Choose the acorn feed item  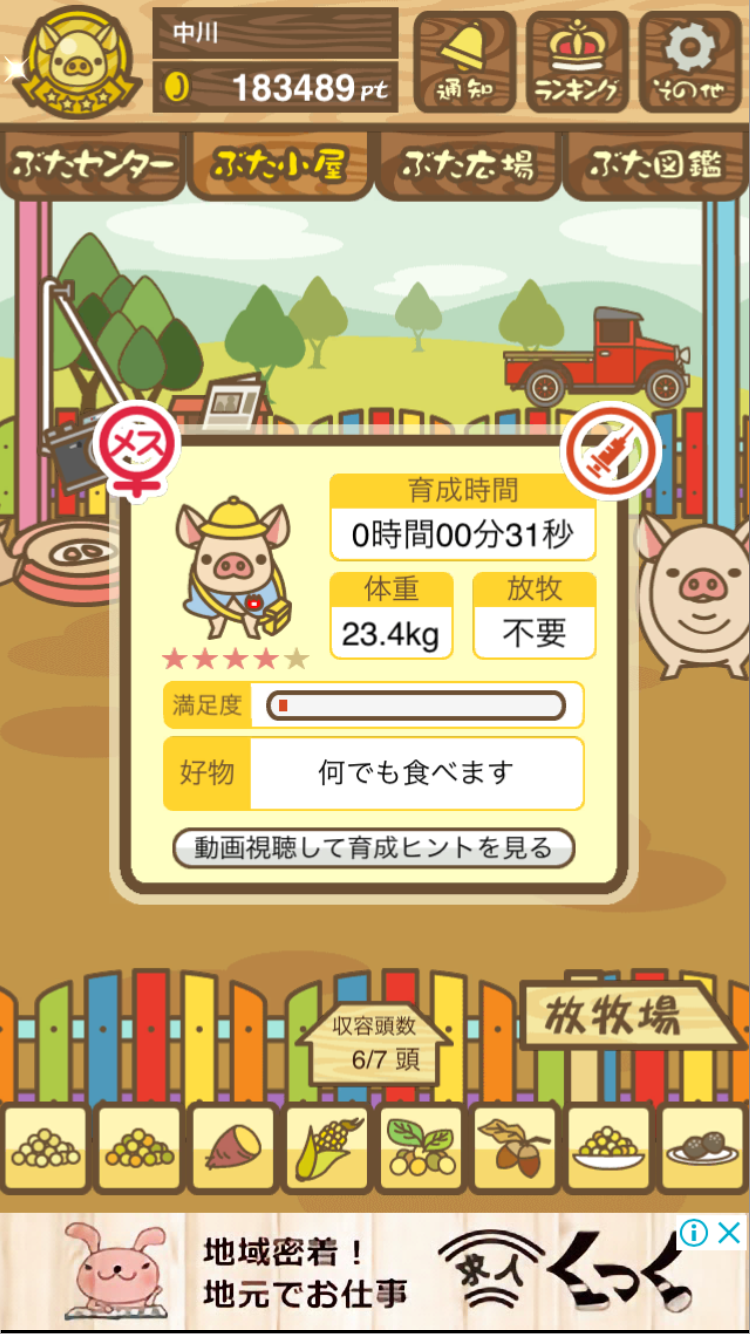(514, 1149)
